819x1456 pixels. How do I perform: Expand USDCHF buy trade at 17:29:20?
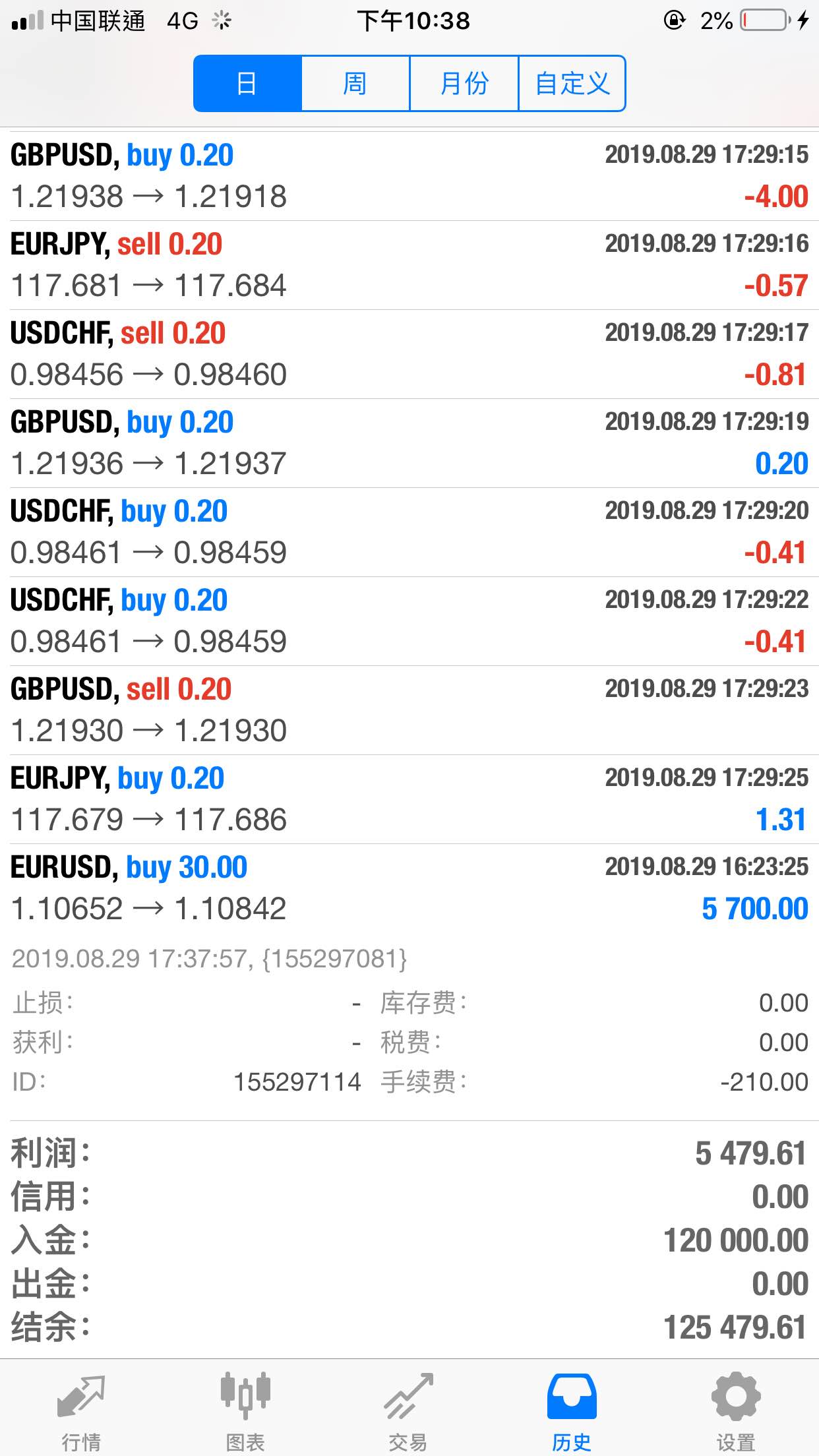[x=409, y=532]
